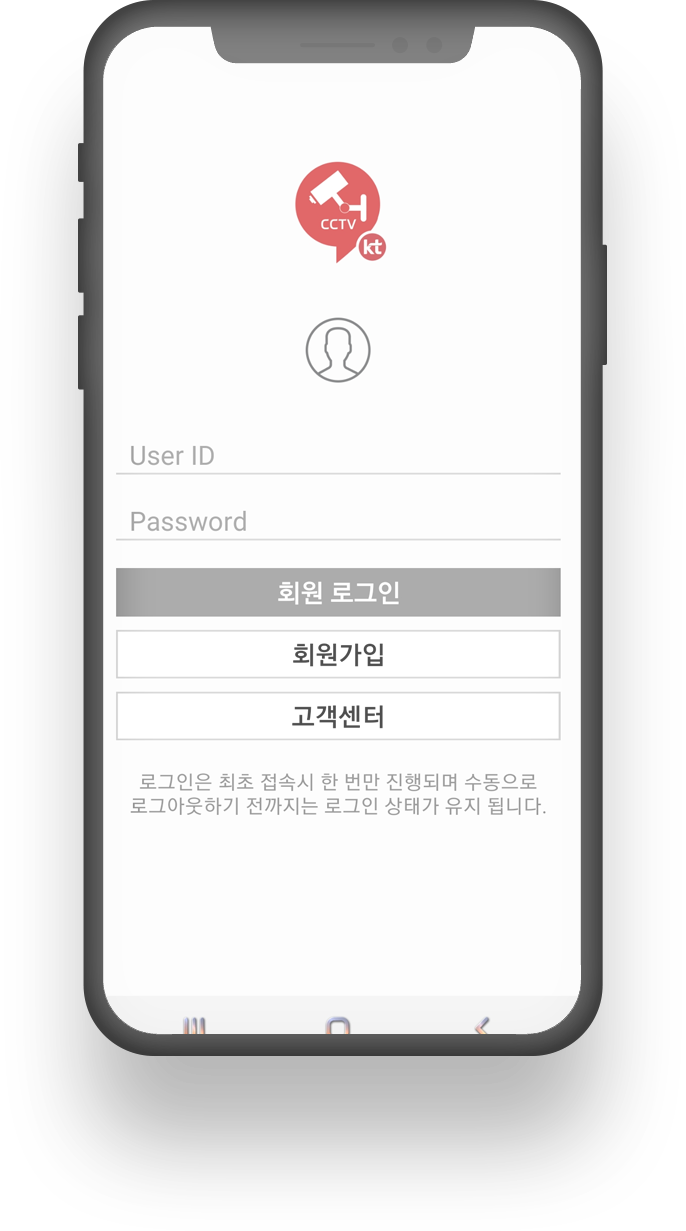Screen dimensions: 686x1231
Task: Open 회원가입 sign-up
Action: click(x=338, y=654)
